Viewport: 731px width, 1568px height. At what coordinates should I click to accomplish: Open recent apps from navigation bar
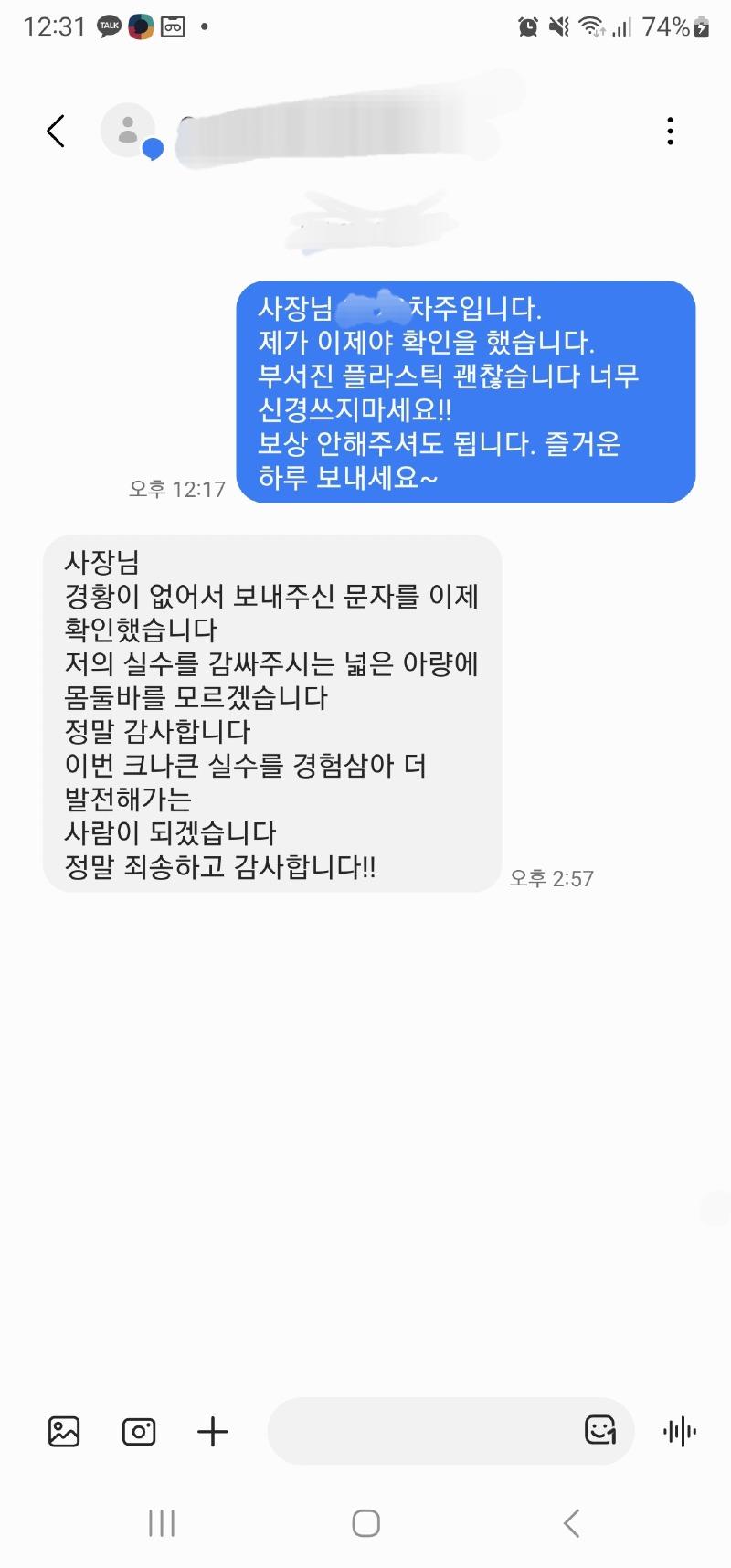click(162, 1523)
